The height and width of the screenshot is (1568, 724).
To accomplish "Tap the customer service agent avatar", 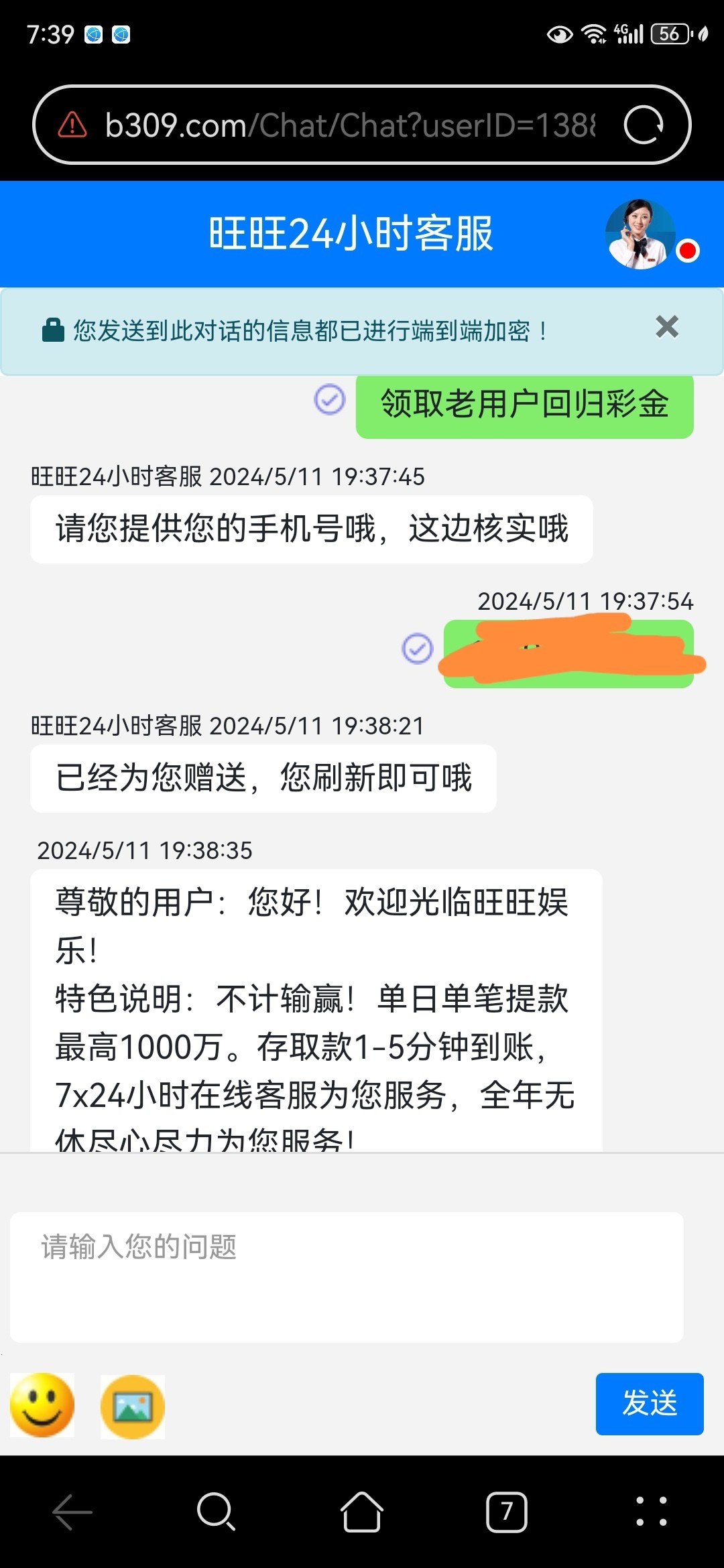I will coord(640,235).
